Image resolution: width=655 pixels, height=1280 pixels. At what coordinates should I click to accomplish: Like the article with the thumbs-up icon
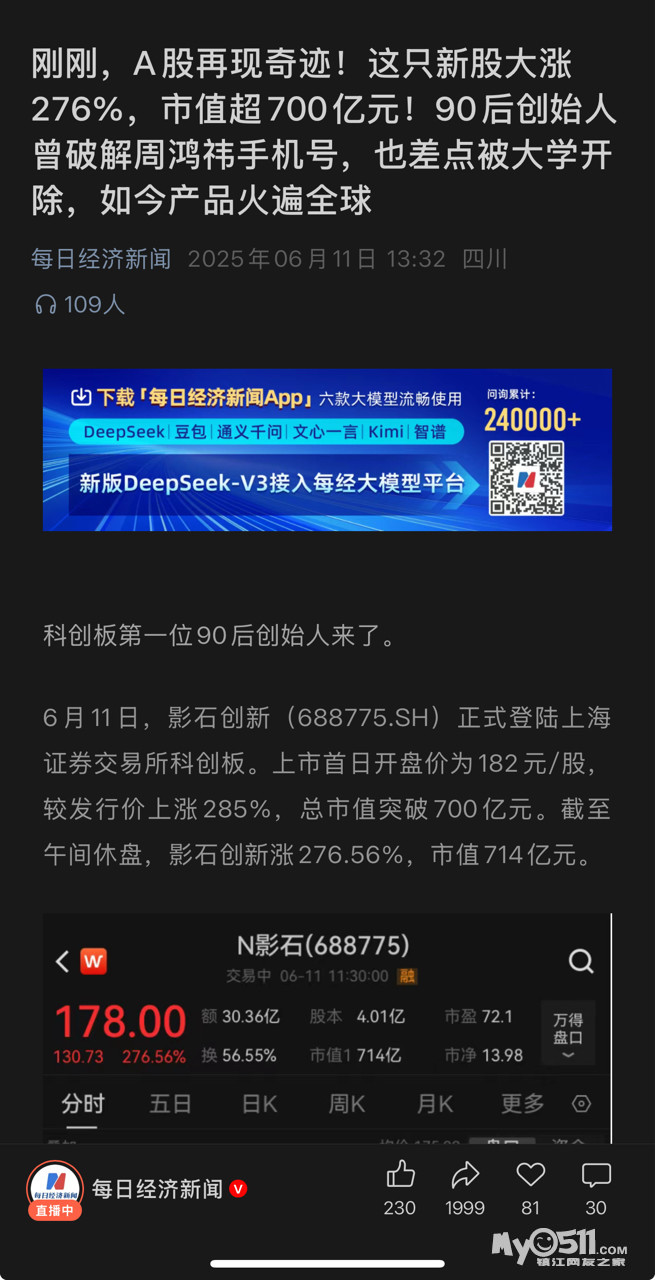tap(400, 1175)
